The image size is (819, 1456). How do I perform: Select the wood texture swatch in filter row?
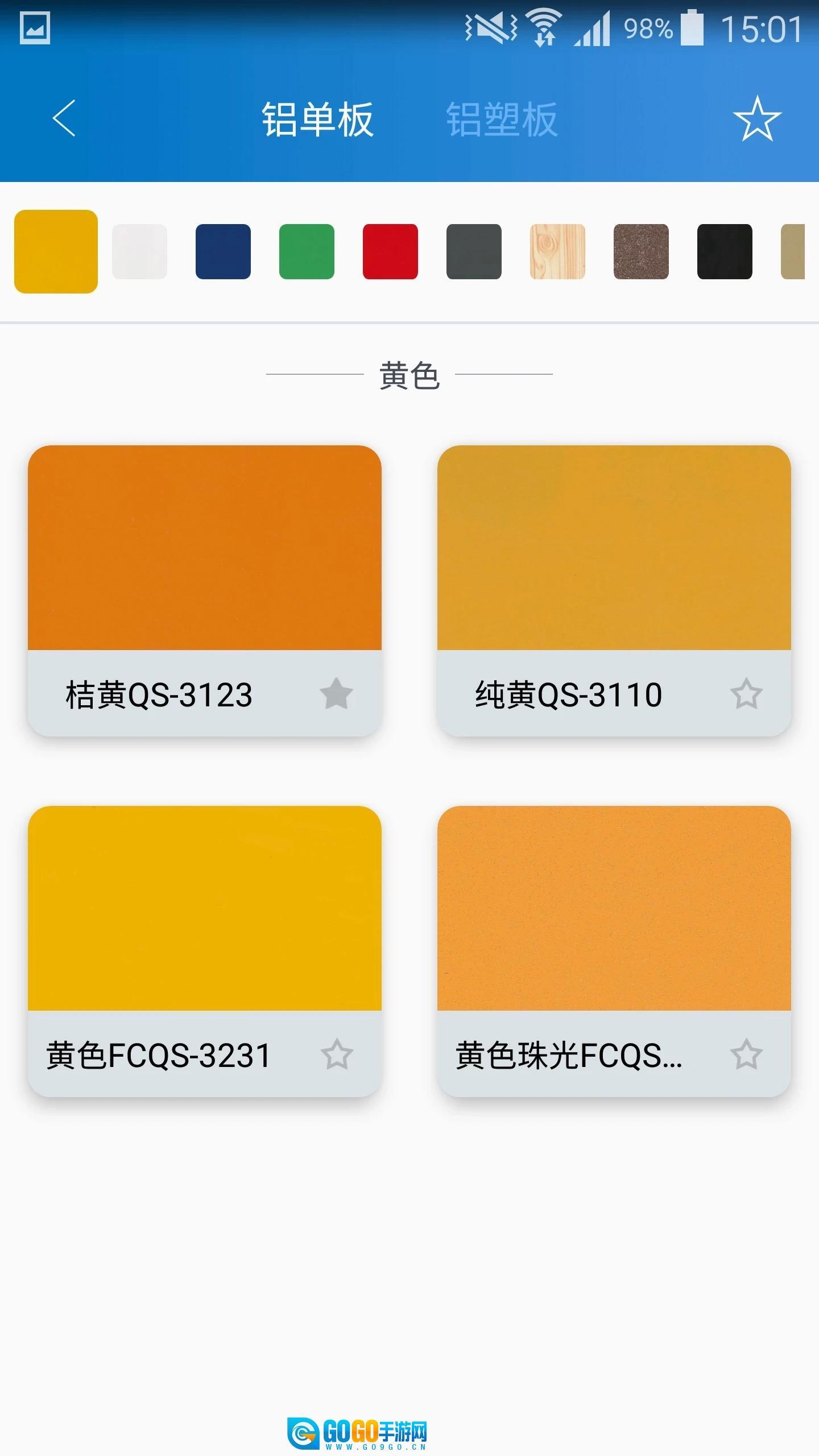point(556,252)
